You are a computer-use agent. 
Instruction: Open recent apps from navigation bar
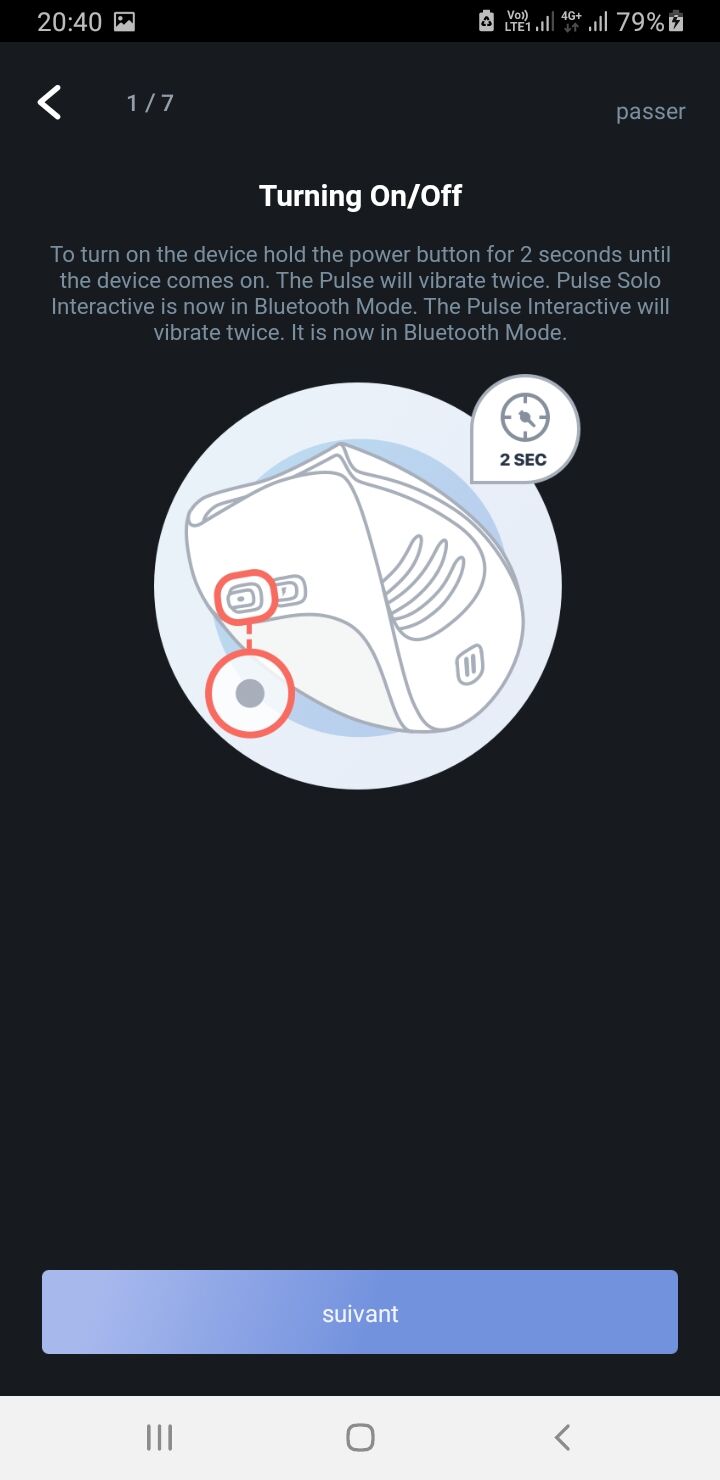click(159, 1438)
